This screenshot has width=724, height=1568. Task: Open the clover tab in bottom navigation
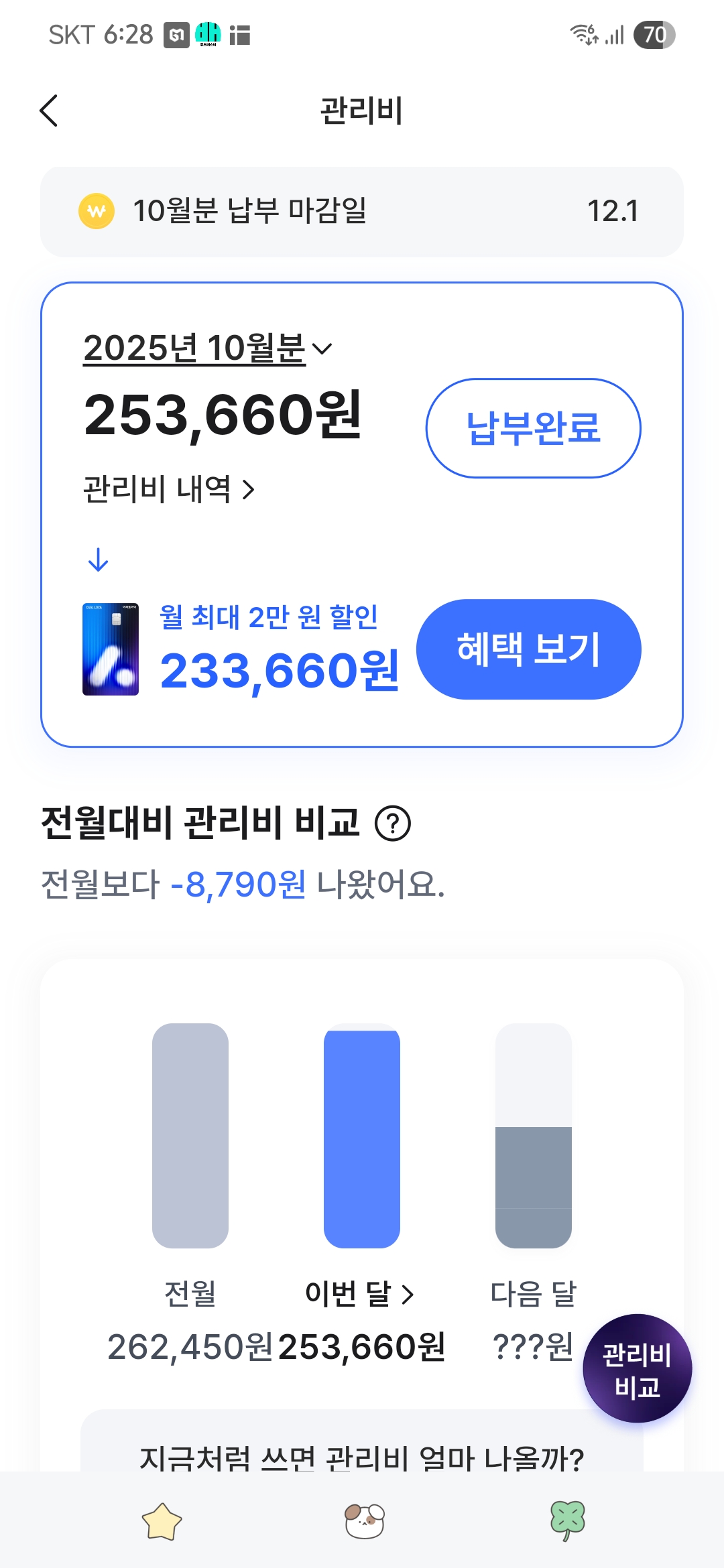click(x=567, y=1521)
